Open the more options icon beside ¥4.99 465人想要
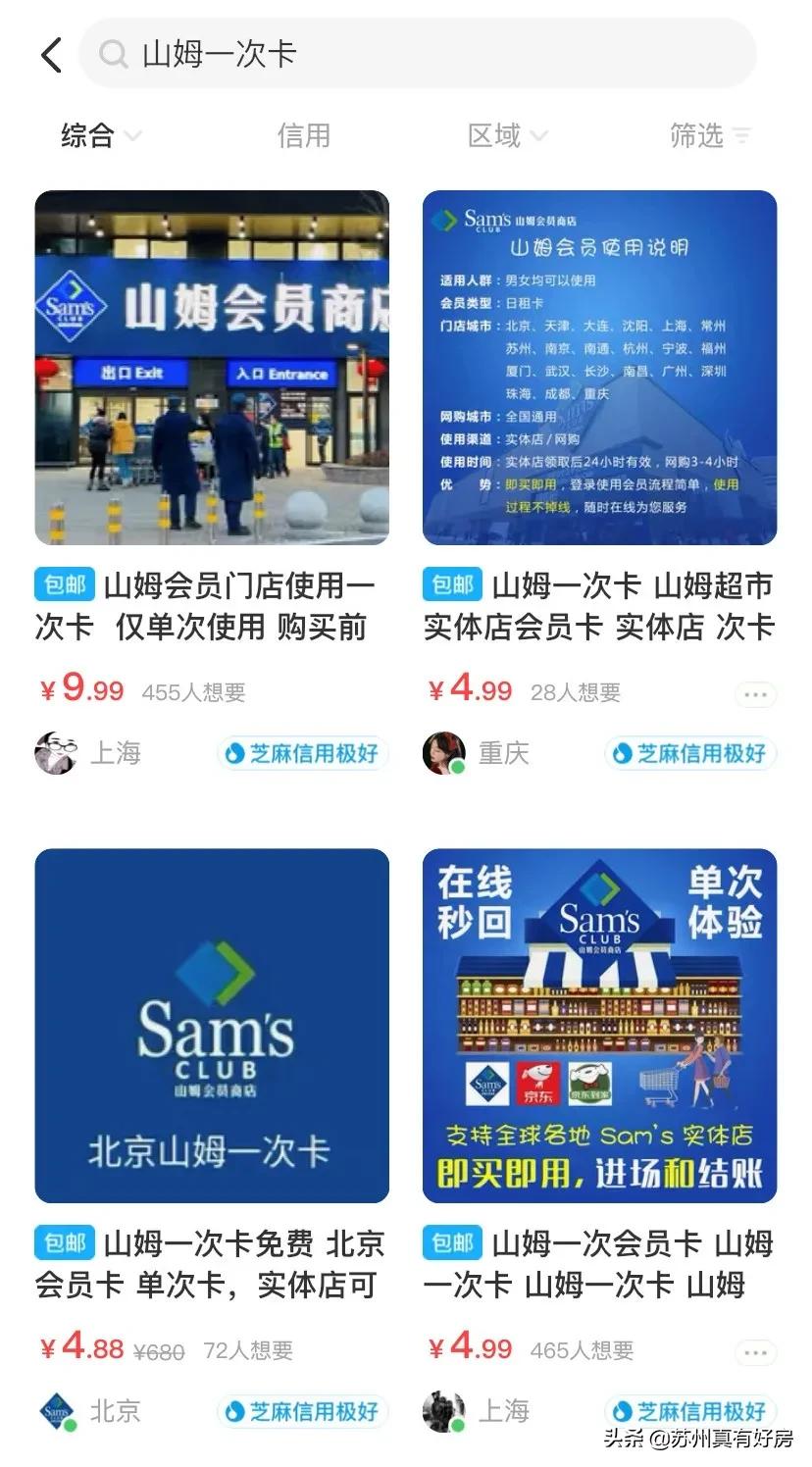This screenshot has width=812, height=1467. (x=754, y=1351)
